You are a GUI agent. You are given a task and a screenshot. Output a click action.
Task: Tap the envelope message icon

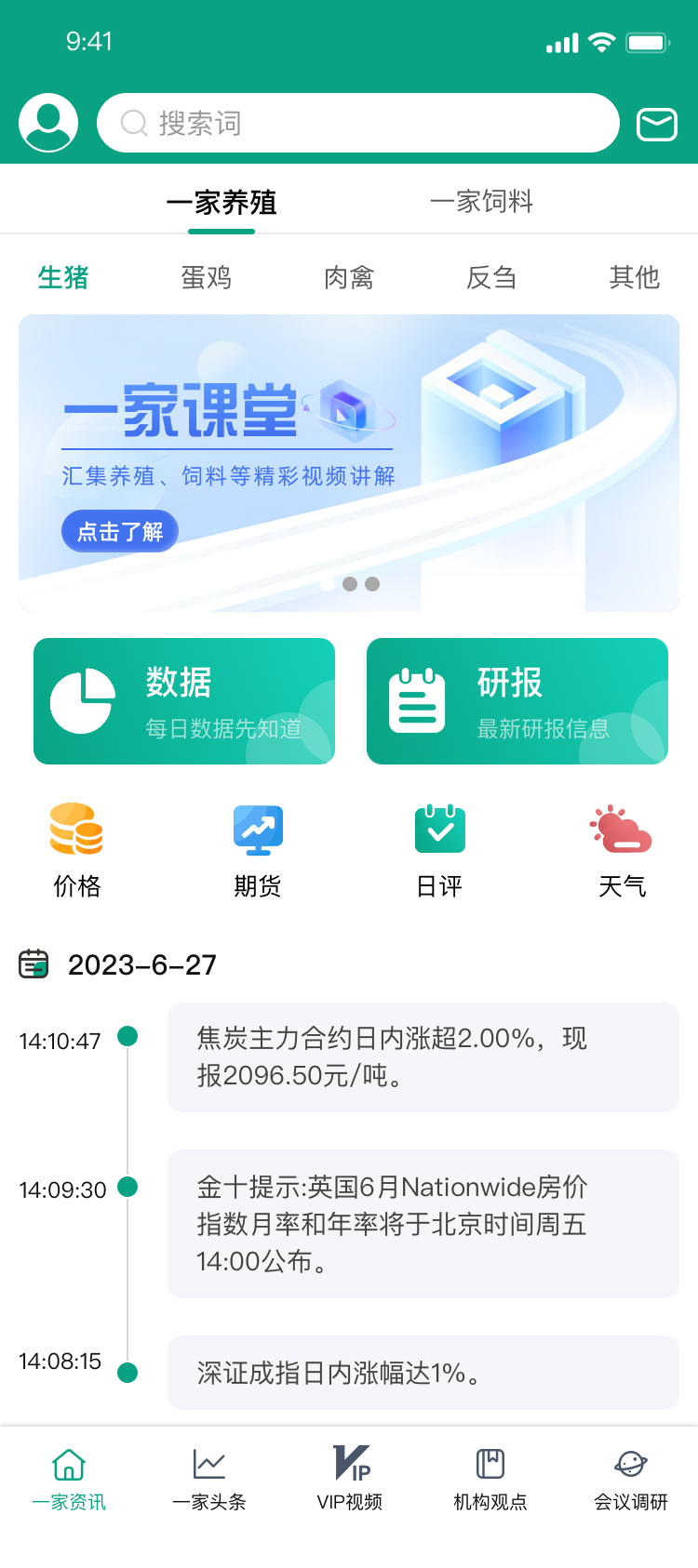click(657, 122)
